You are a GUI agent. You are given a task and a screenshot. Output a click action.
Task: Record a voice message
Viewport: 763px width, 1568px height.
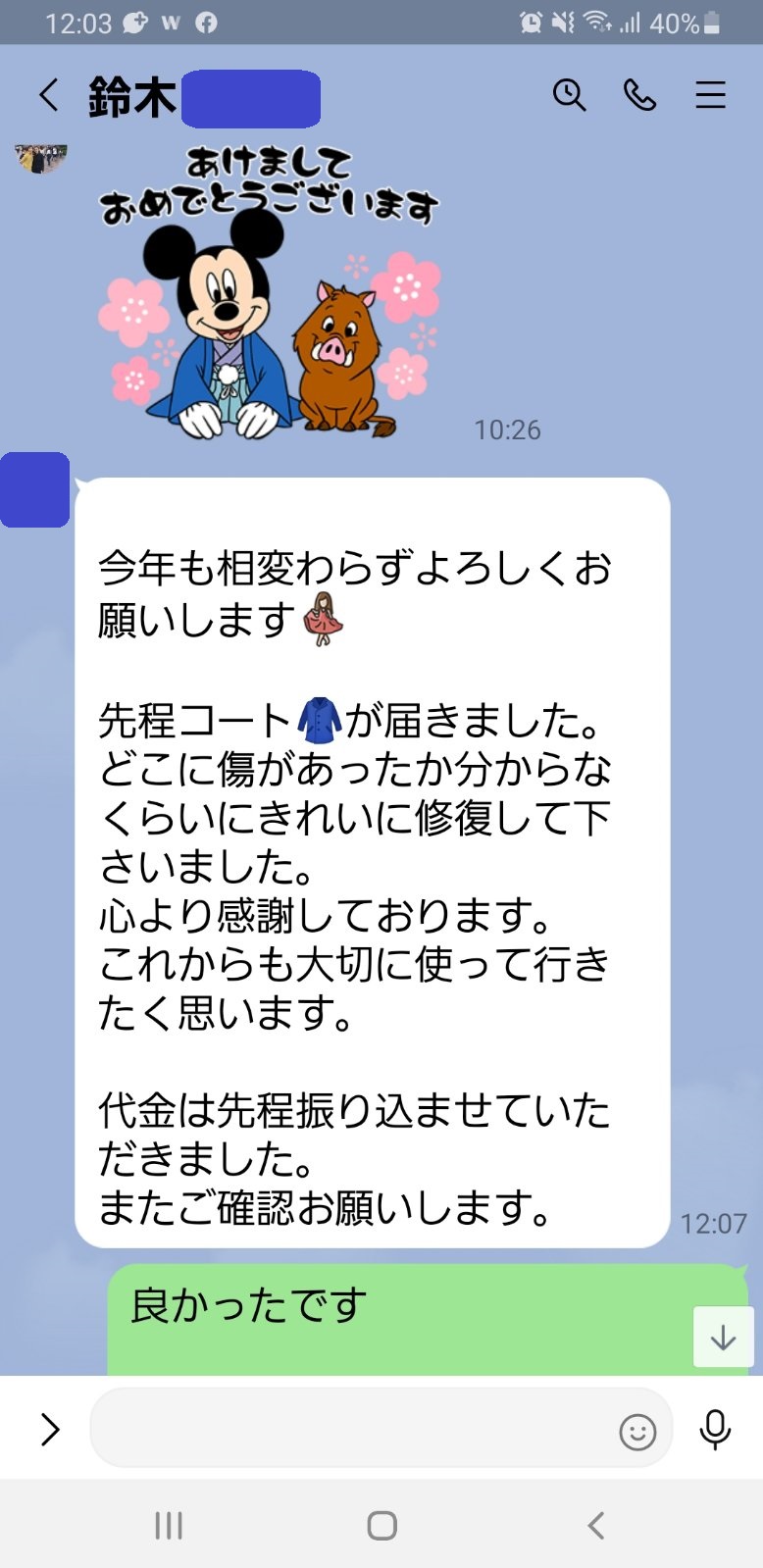[x=715, y=1430]
